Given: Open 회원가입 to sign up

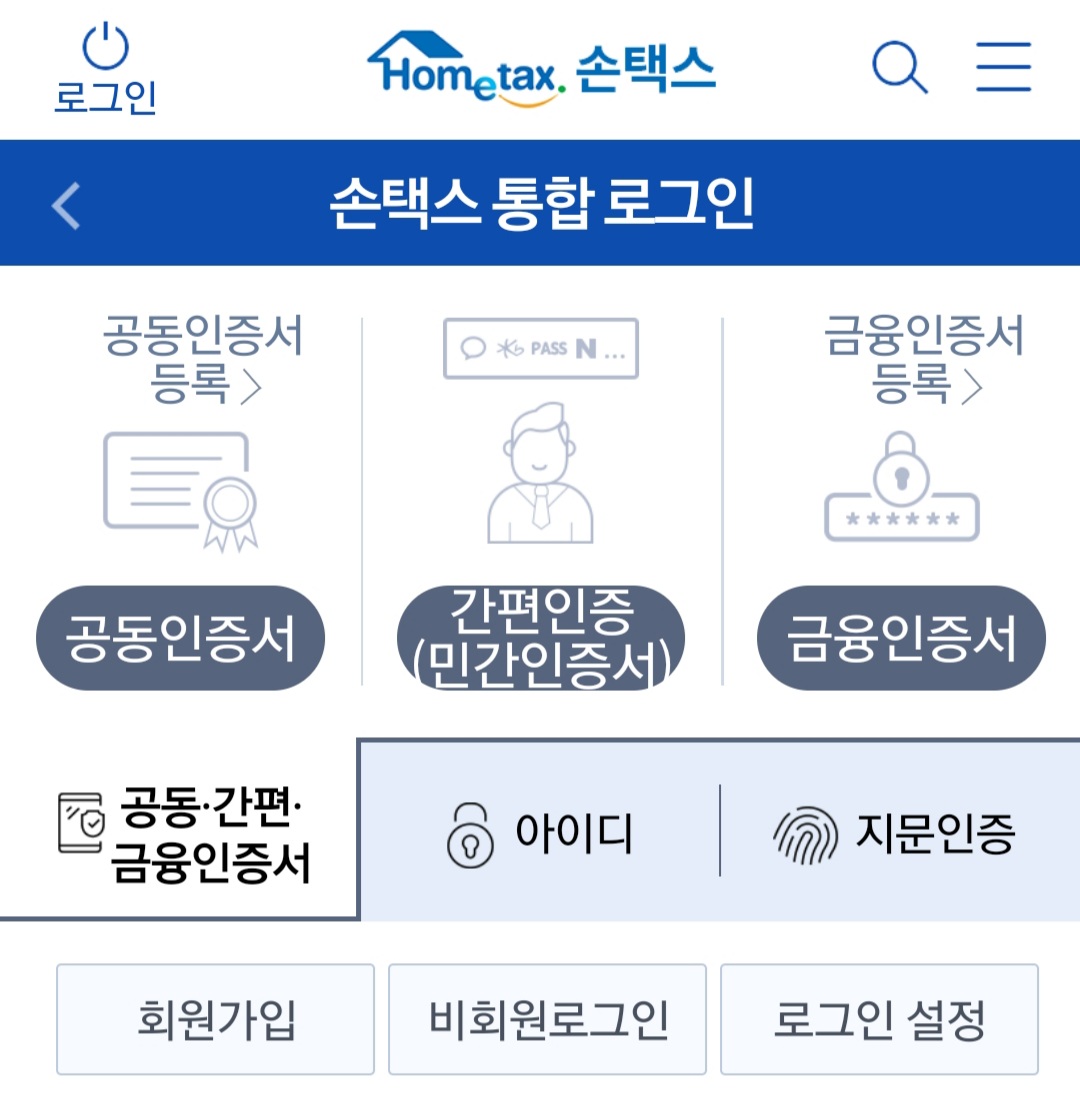Looking at the screenshot, I should coord(215,1019).
